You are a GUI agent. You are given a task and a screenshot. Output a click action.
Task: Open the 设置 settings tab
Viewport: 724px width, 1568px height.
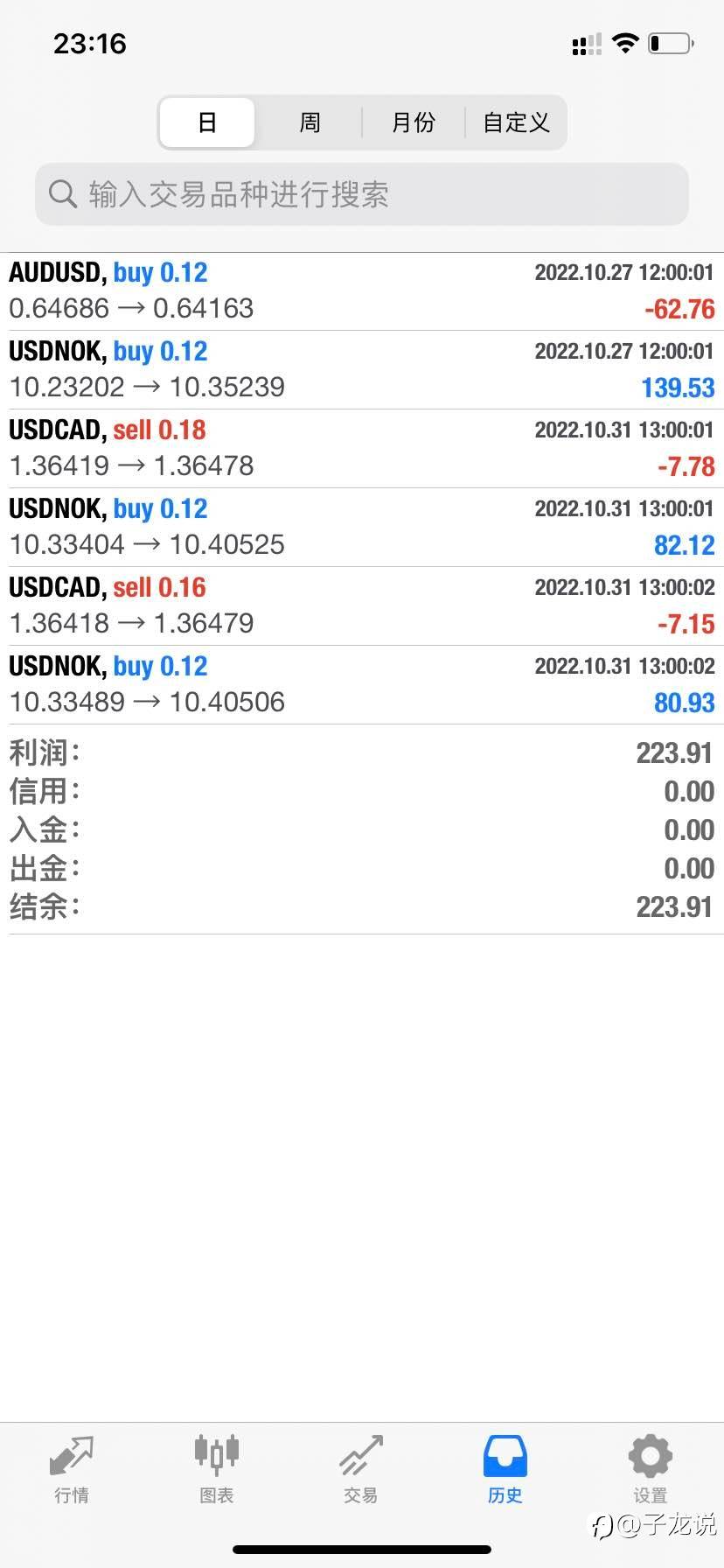coord(650,1470)
